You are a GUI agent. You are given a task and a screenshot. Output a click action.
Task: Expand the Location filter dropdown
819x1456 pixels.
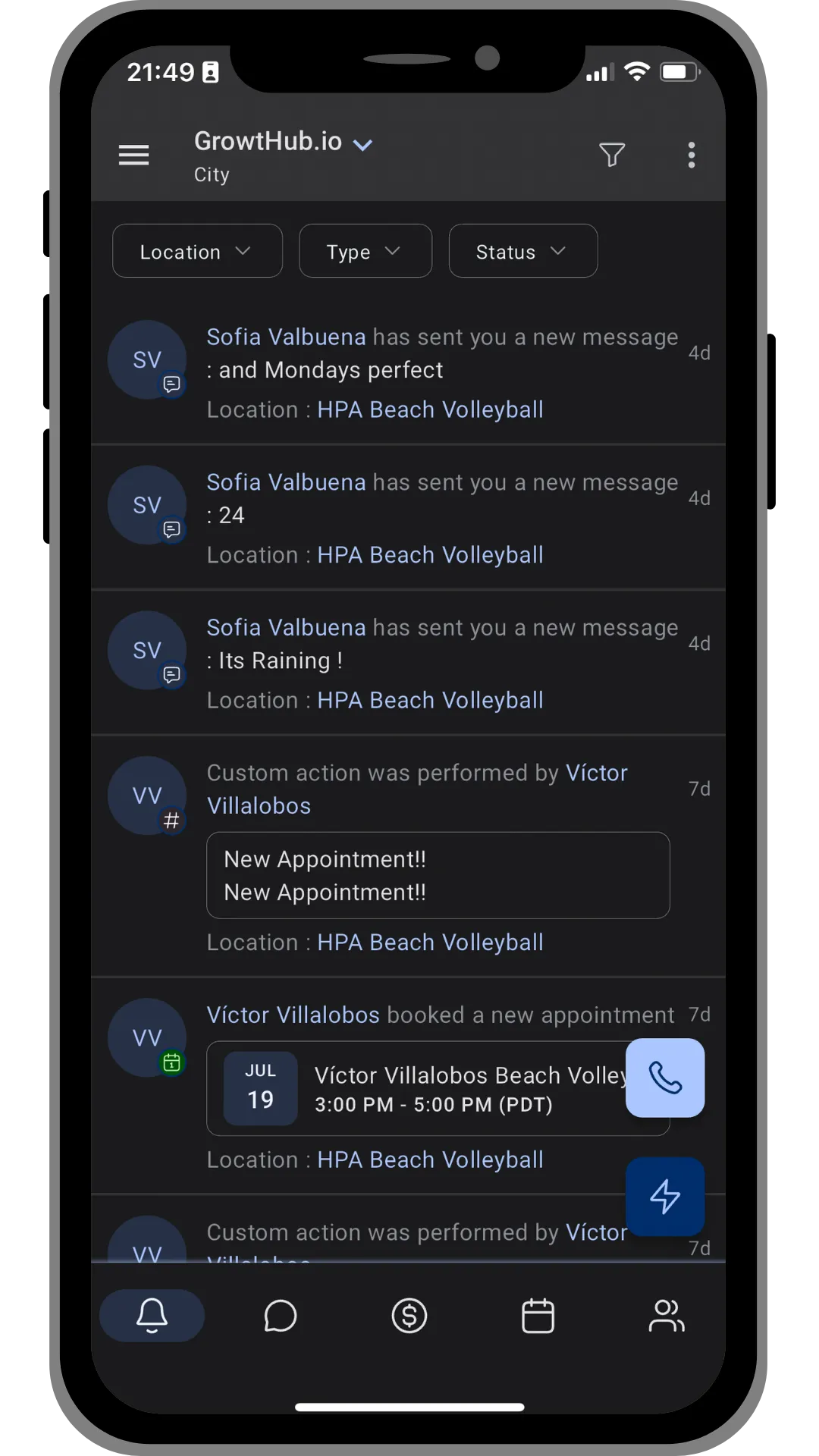click(197, 251)
